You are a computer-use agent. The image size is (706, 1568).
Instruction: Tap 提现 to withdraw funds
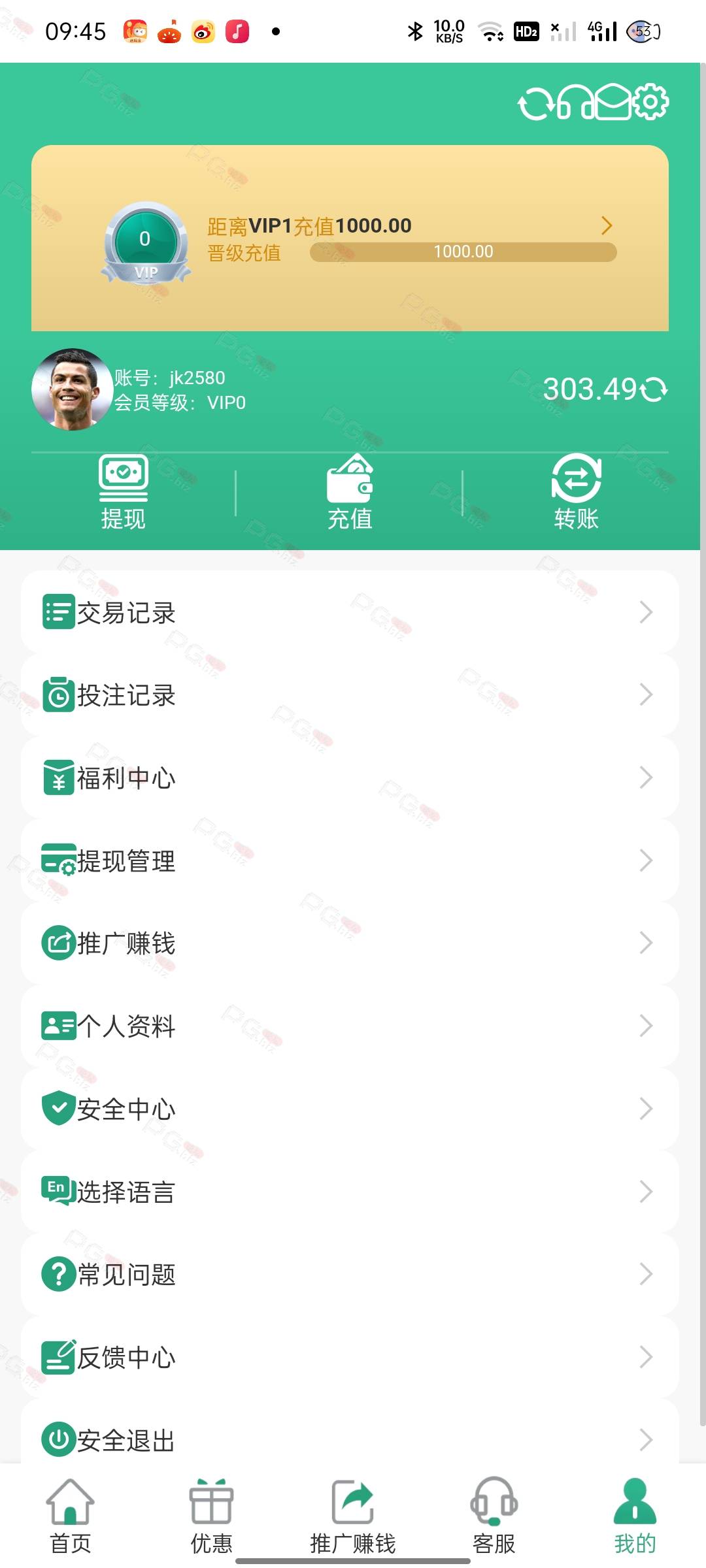pyautogui.click(x=123, y=493)
